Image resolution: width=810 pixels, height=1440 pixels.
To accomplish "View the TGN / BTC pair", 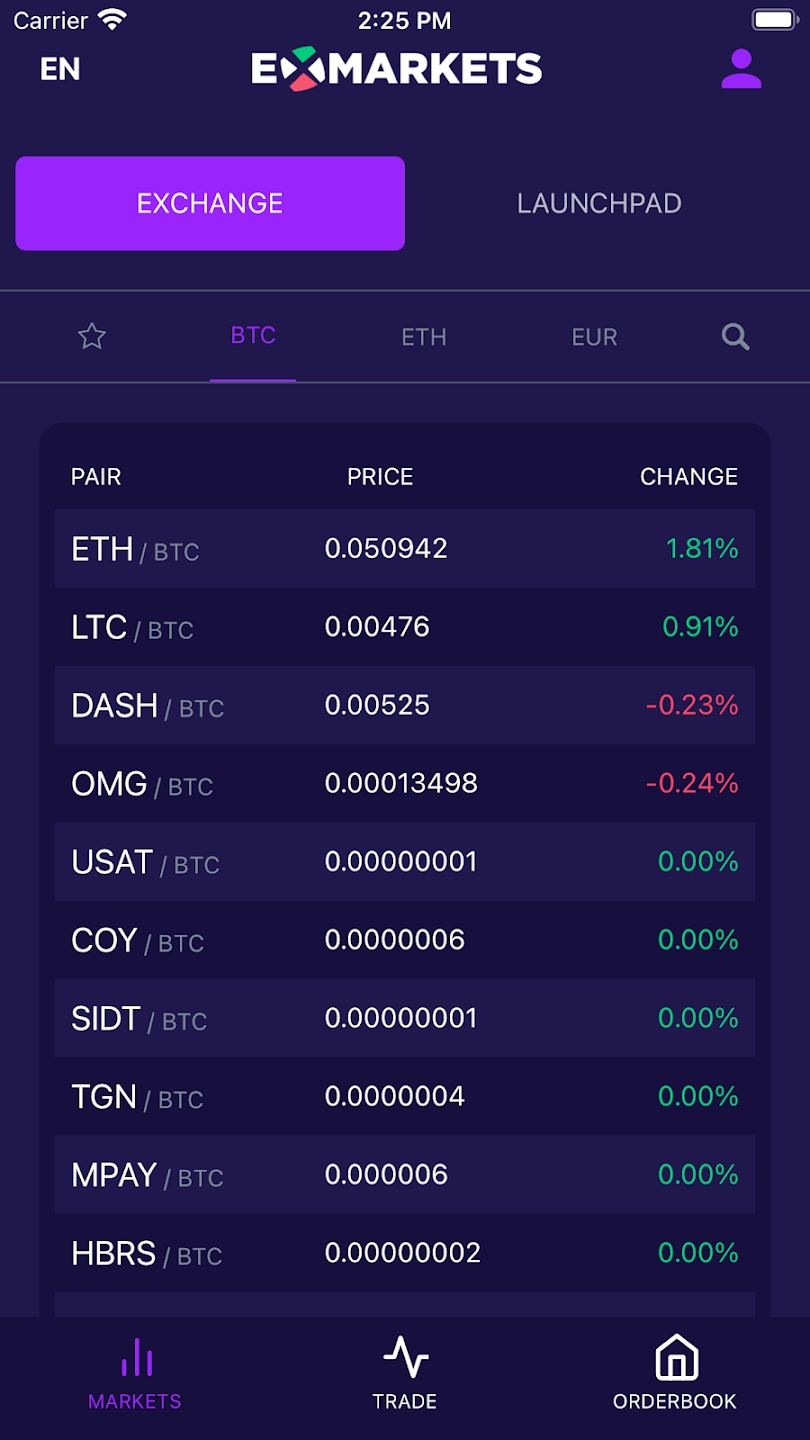I will point(404,1096).
